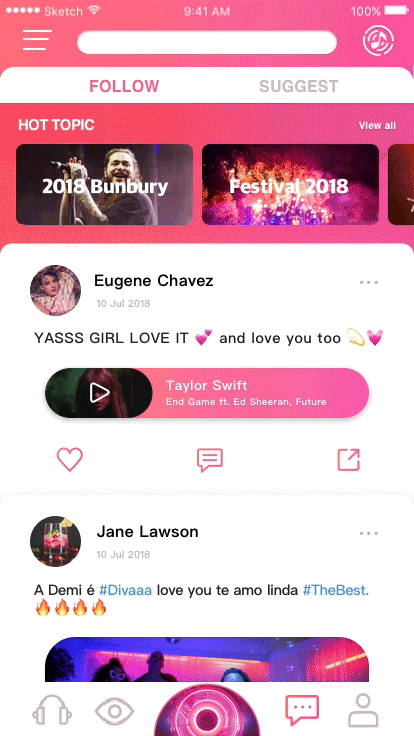Play Taylor Swift's End Game

(100, 393)
